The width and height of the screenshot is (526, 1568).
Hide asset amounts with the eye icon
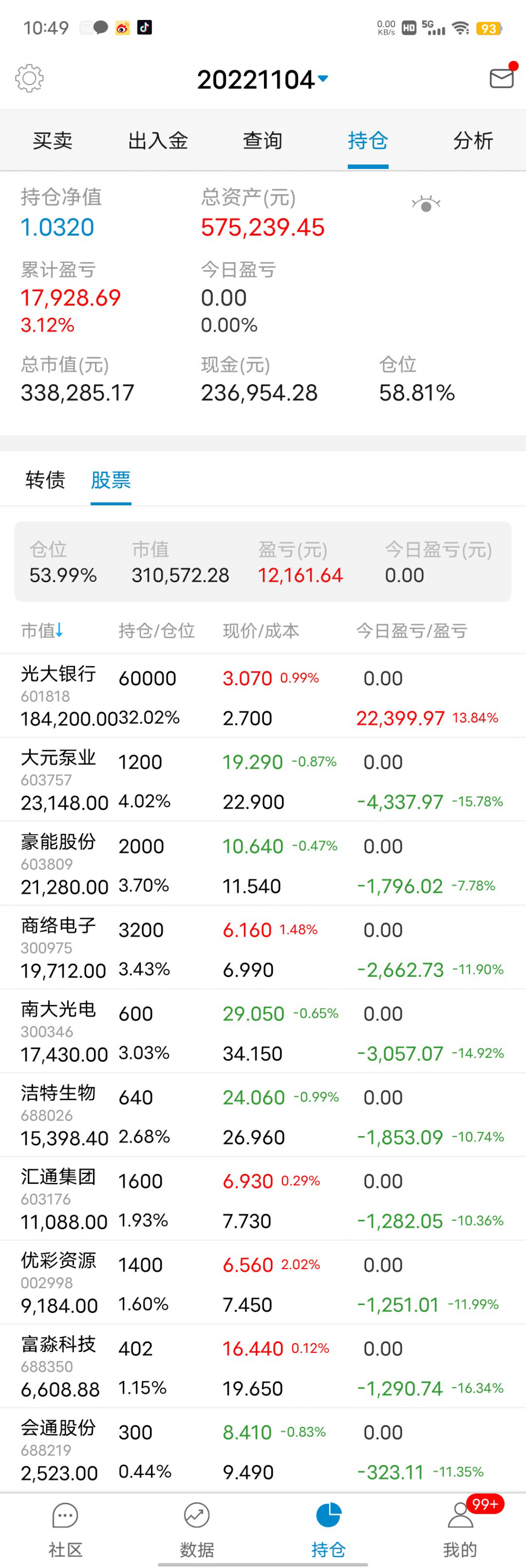(x=425, y=204)
